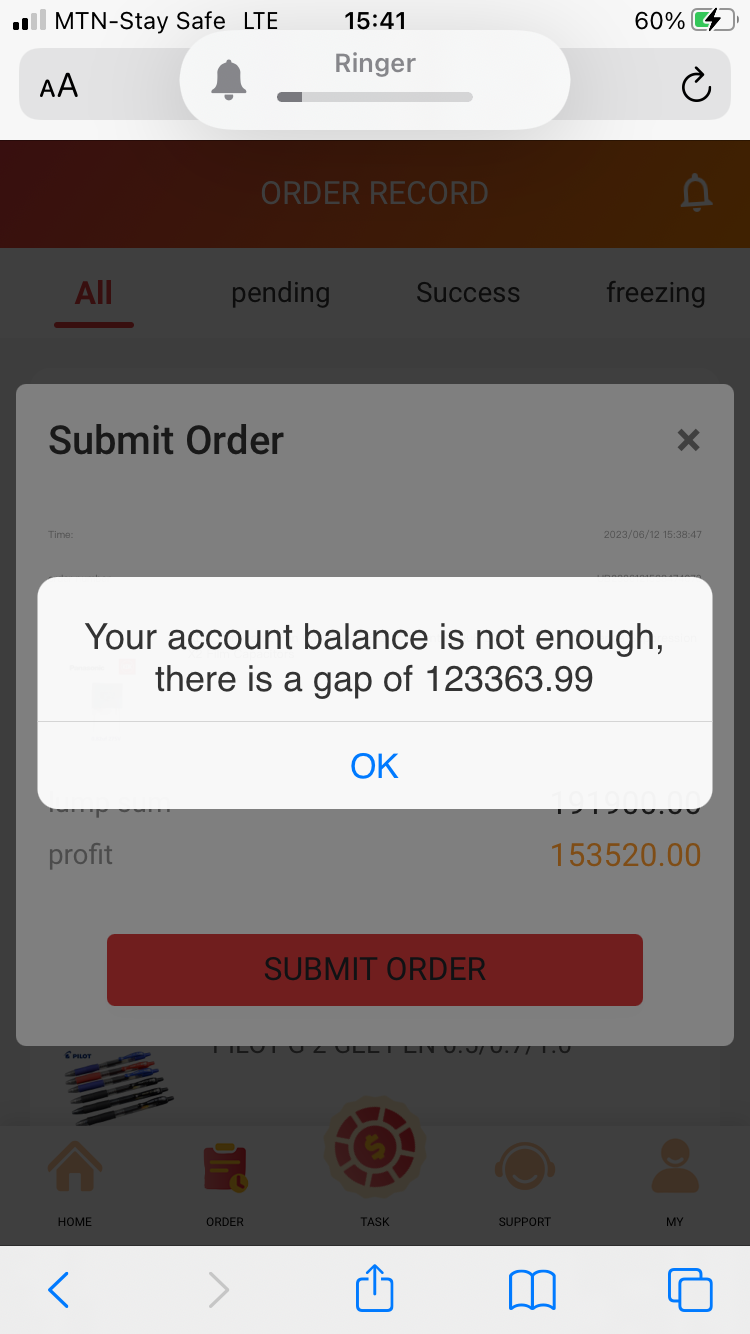Open Safari bookmarks

(x=532, y=1290)
